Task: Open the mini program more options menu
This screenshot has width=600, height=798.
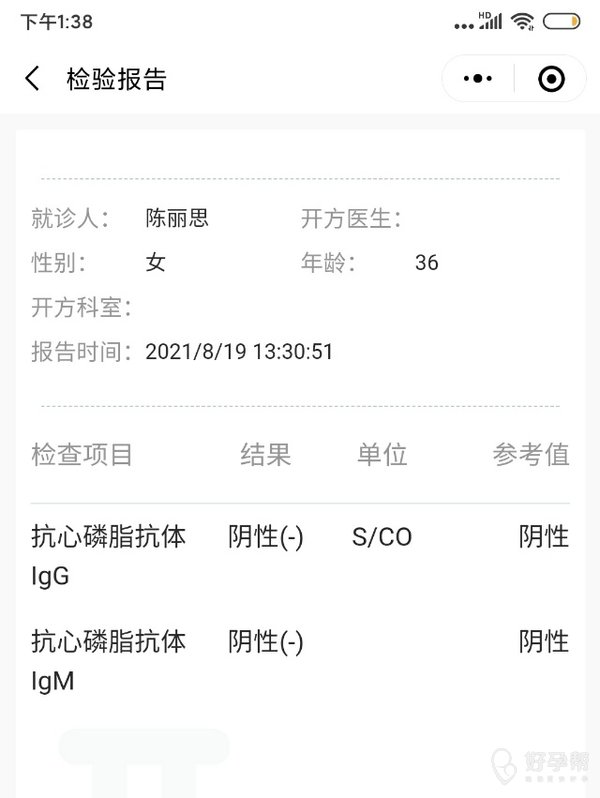Action: [x=480, y=79]
